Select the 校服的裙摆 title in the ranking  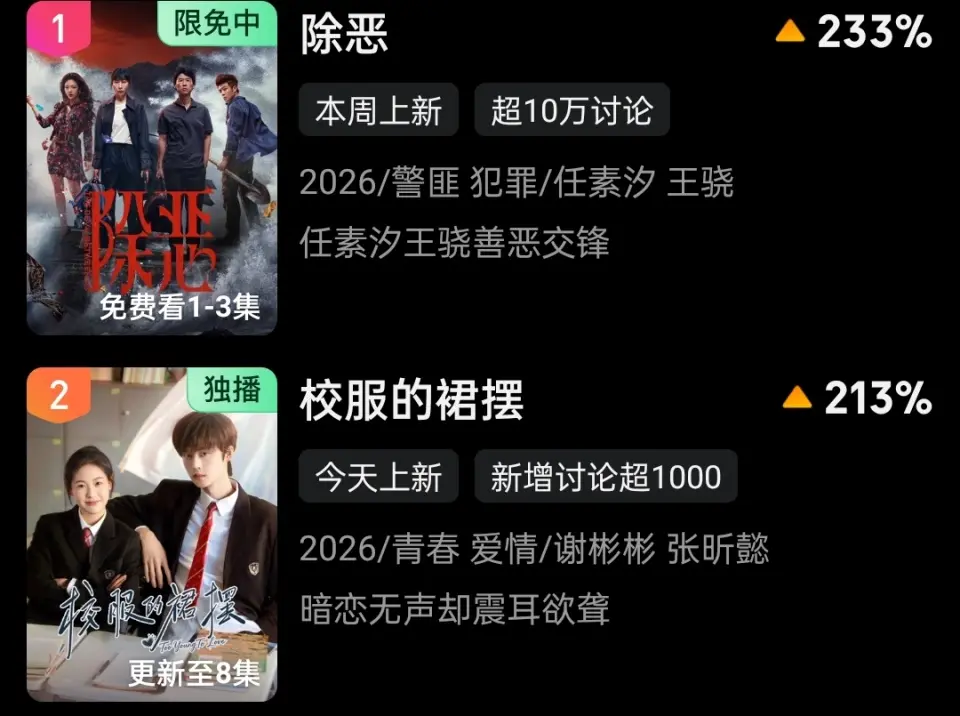(x=411, y=401)
